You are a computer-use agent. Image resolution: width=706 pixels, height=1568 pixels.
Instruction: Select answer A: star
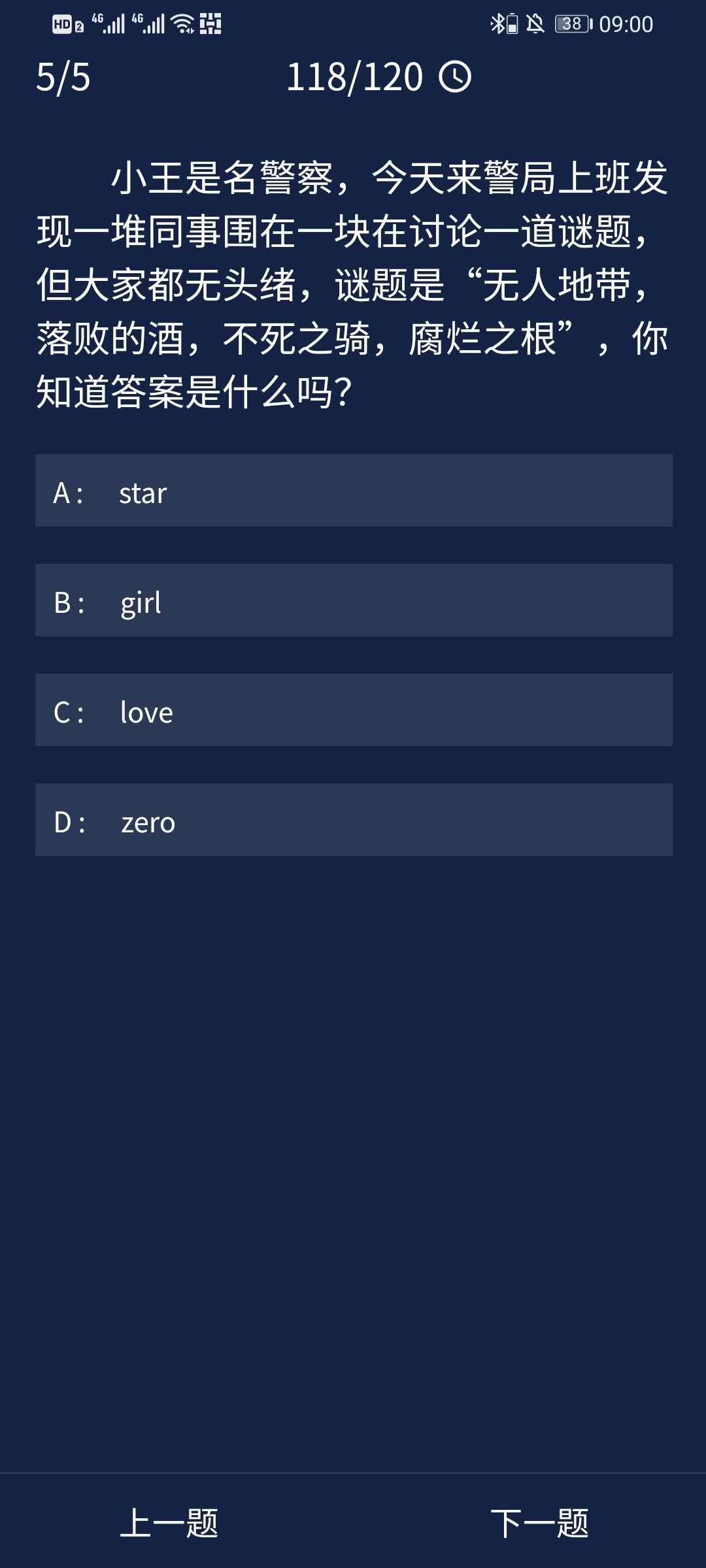(353, 491)
